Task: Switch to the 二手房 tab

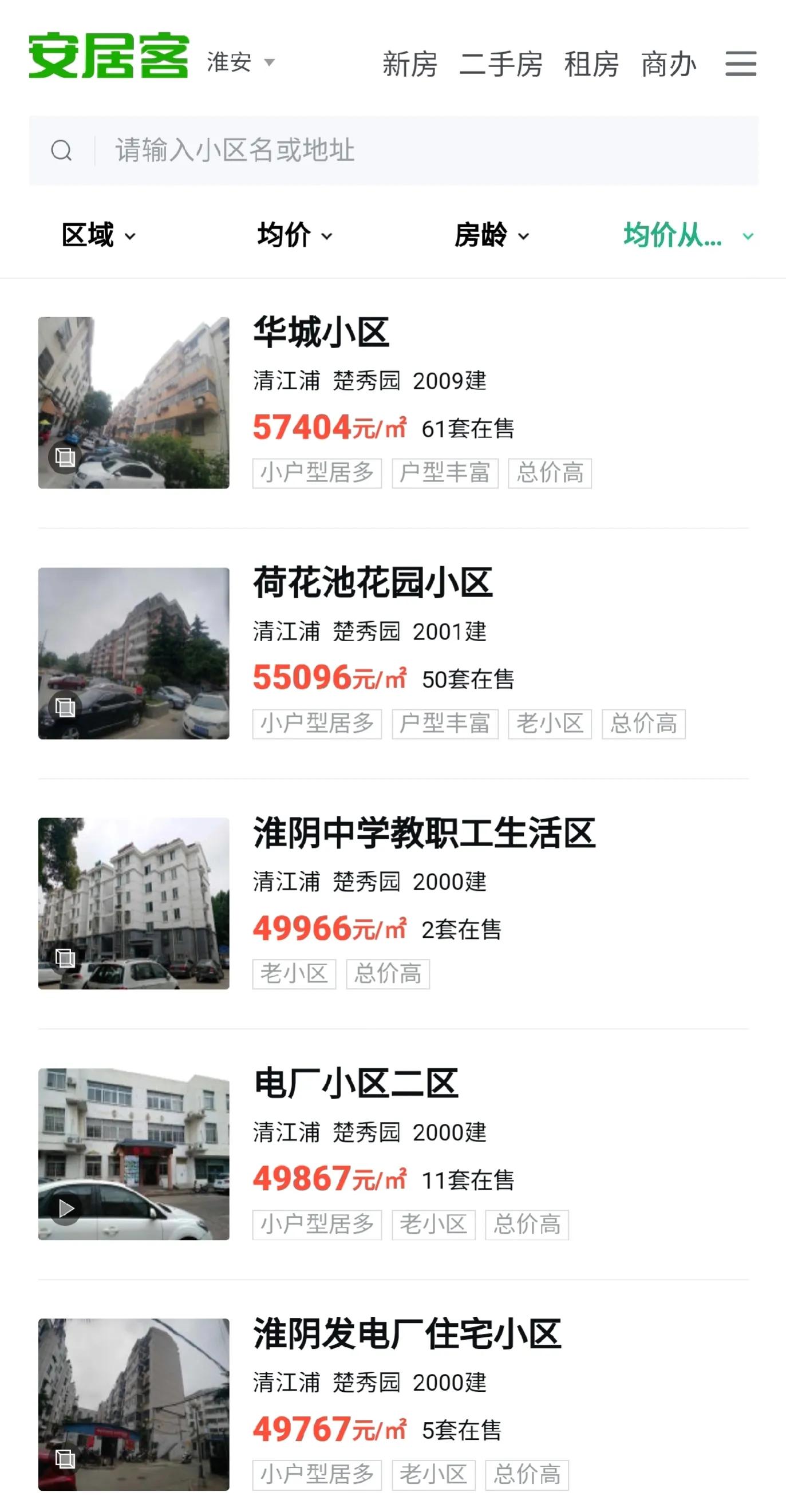Action: click(502, 65)
